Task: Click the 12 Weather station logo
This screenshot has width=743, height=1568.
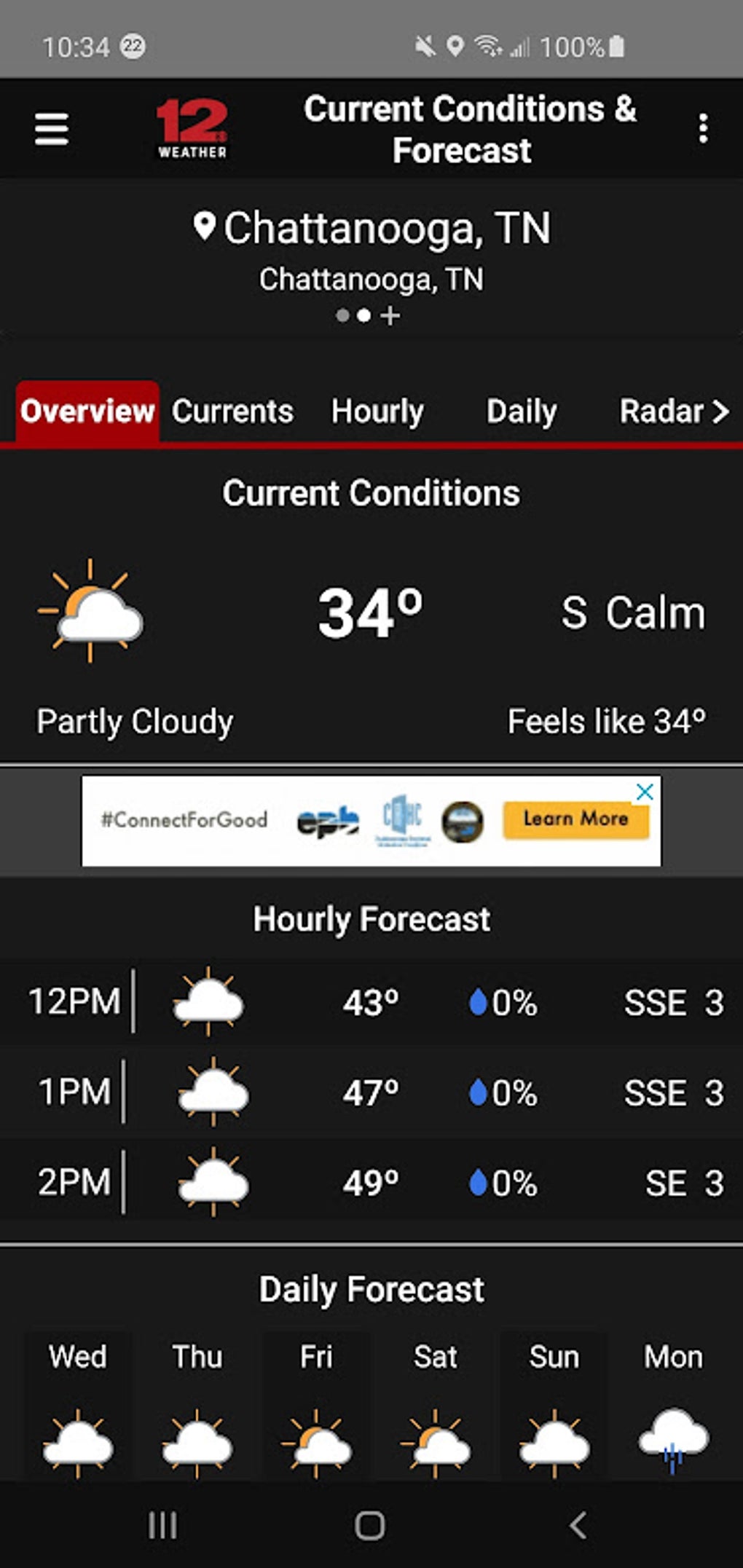Action: (191, 127)
